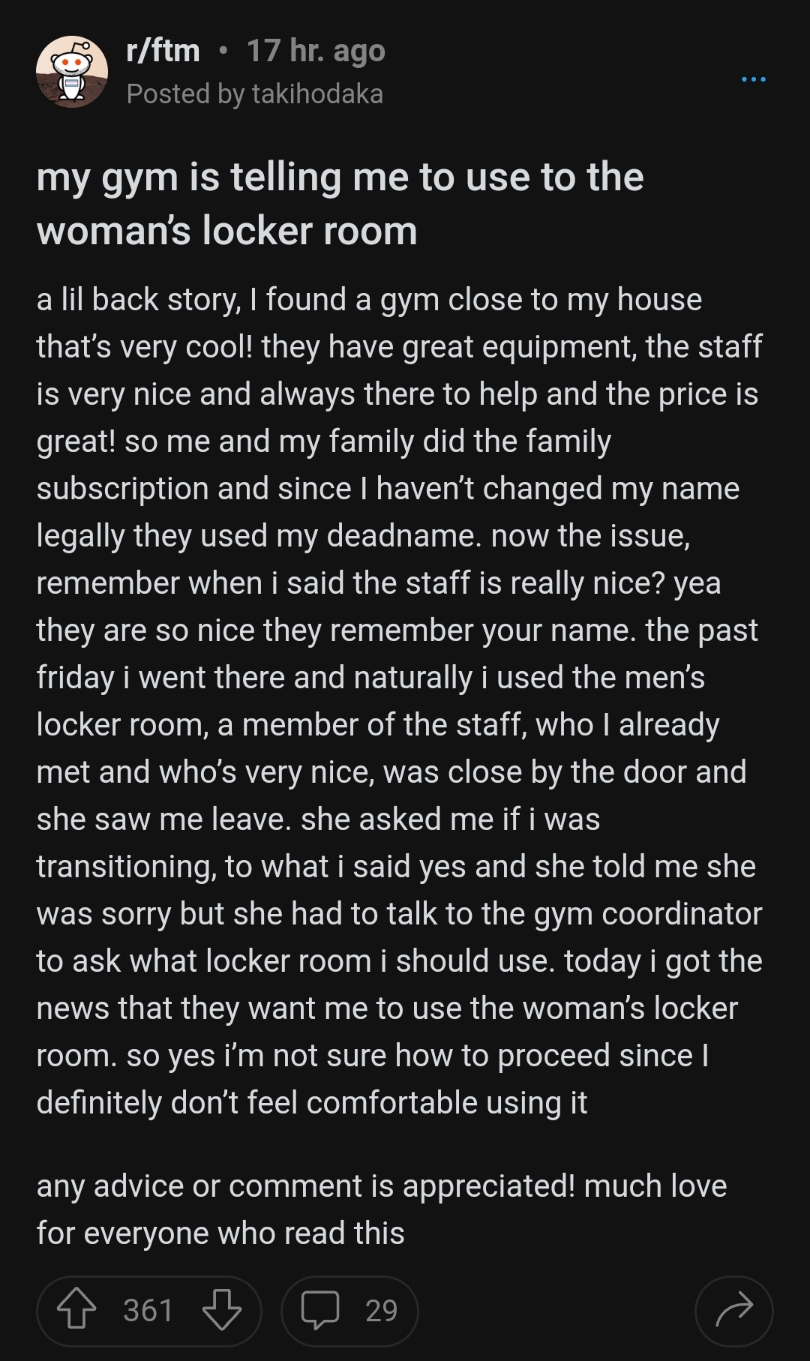810x1361 pixels.
Task: Open the r/ftm subreddit avatar
Action: [x=72, y=72]
